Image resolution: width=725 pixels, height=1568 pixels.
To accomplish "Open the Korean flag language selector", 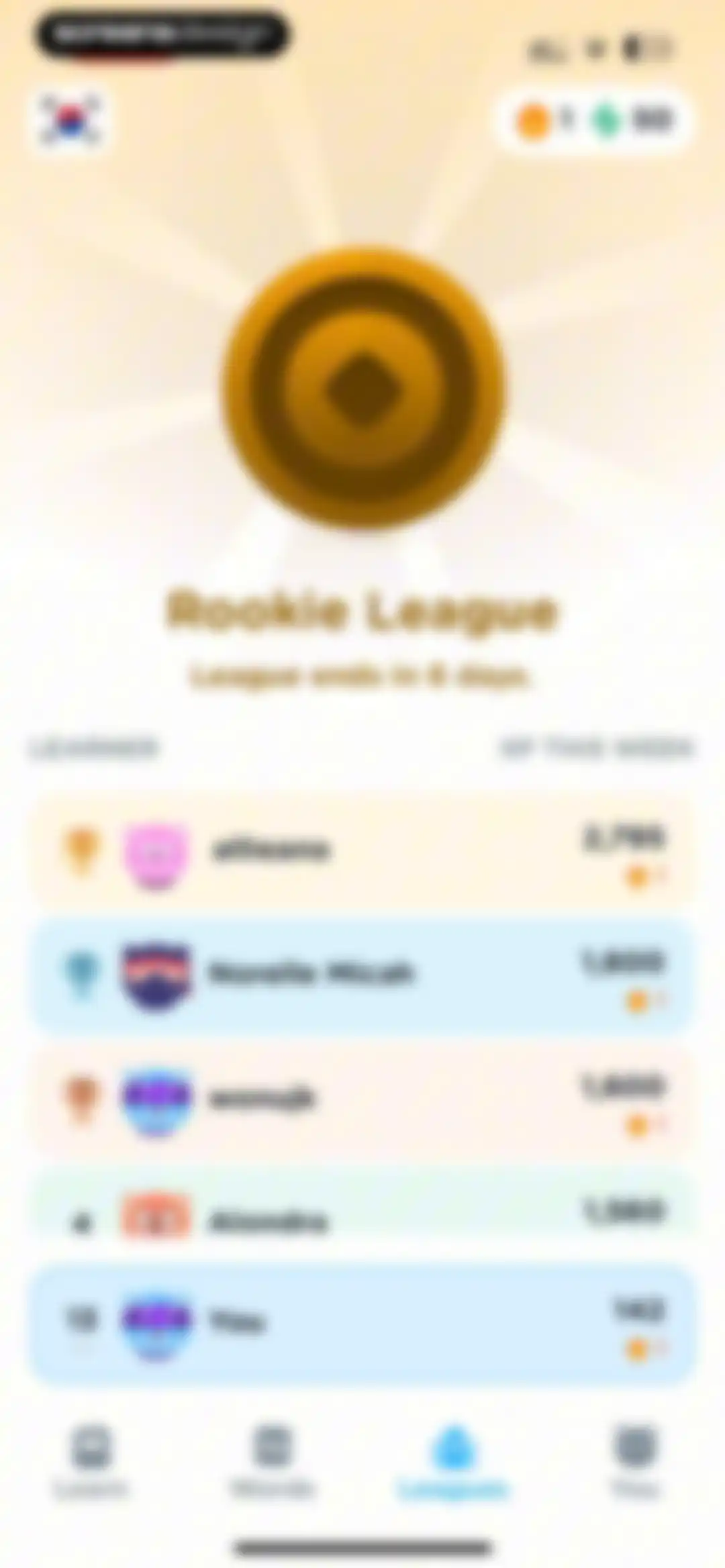I will pos(69,119).
